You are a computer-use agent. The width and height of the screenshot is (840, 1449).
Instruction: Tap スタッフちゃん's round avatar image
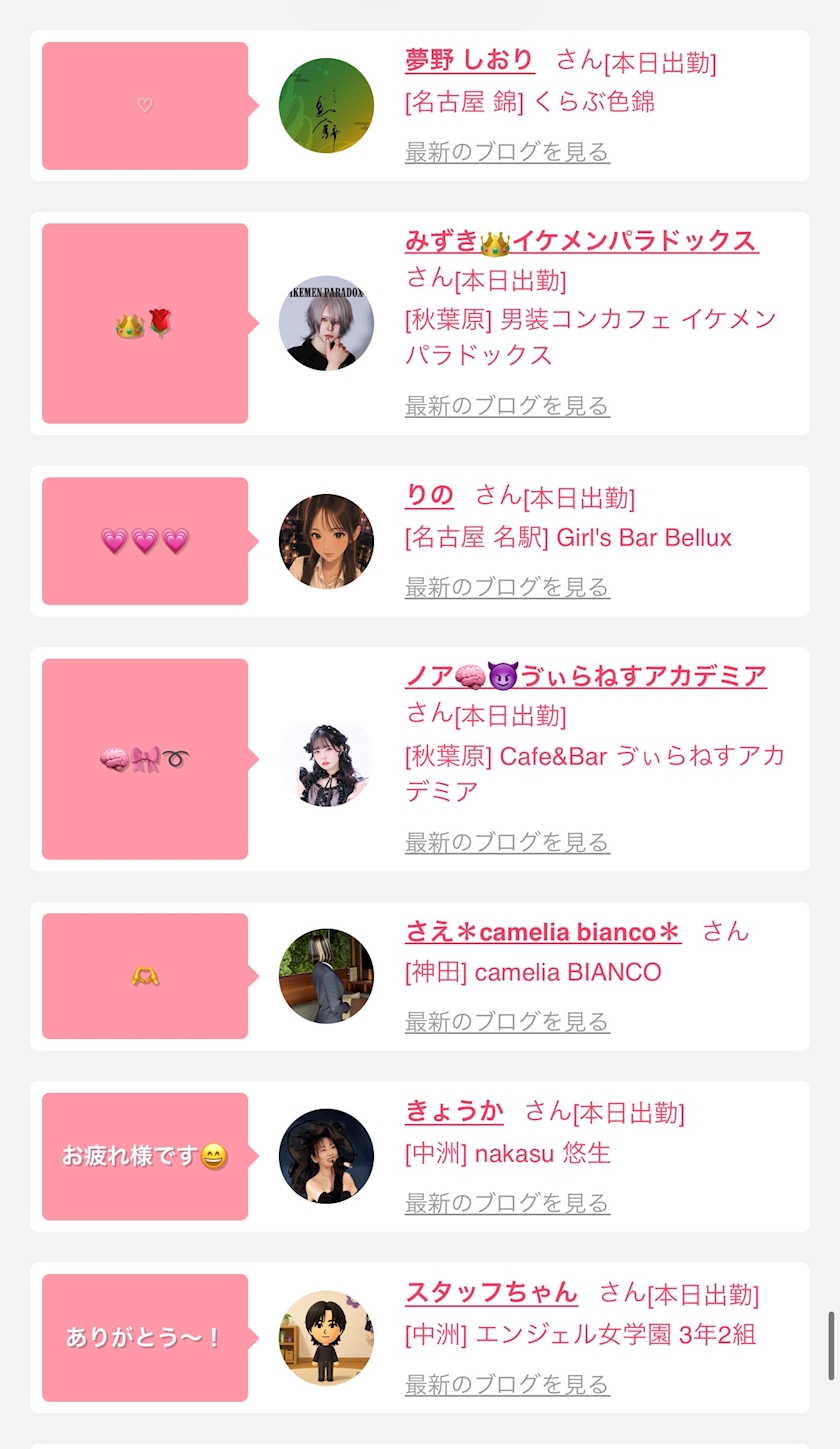pyautogui.click(x=326, y=1338)
